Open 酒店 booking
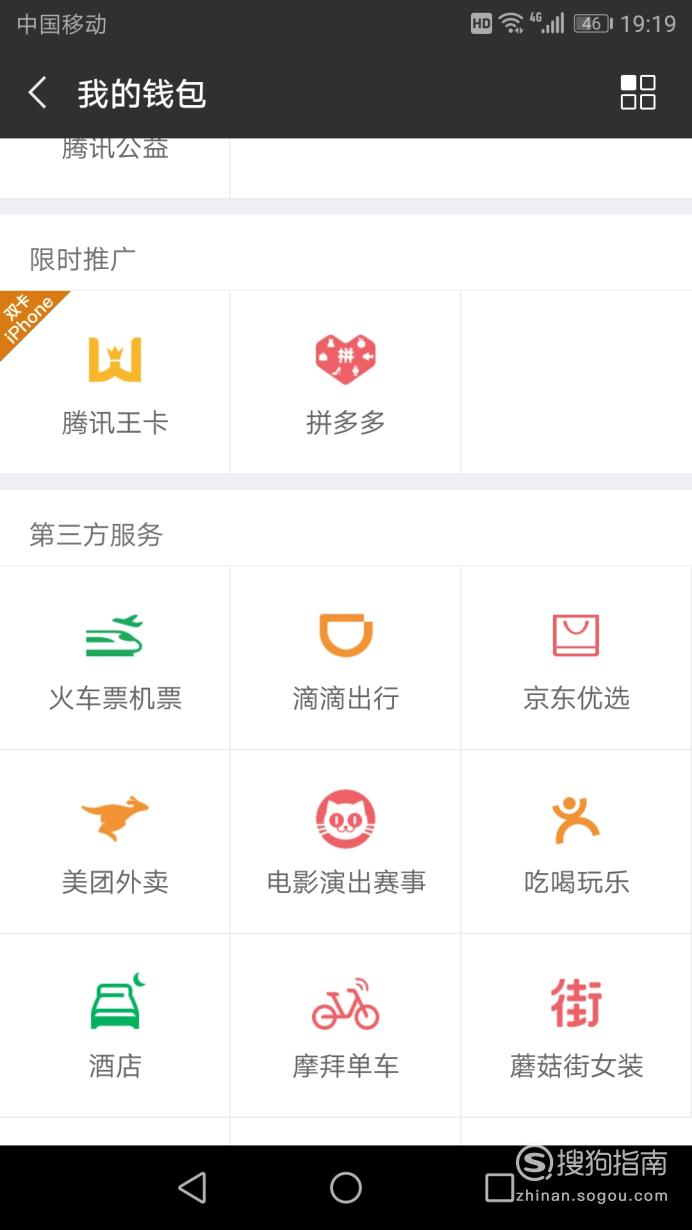The image size is (692, 1230). 115,1026
